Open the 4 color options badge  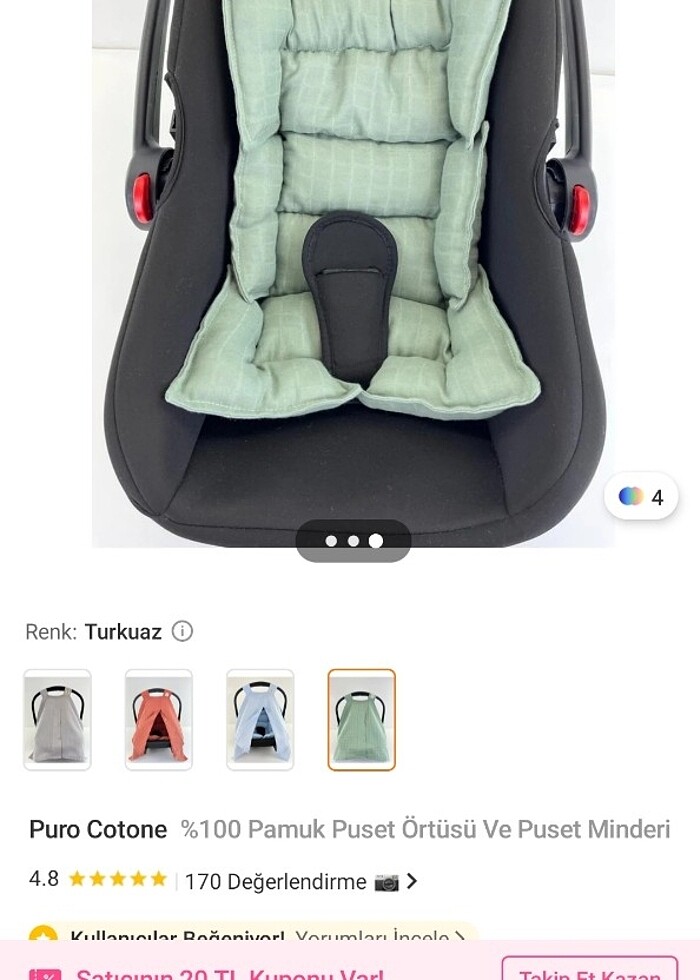click(x=641, y=497)
